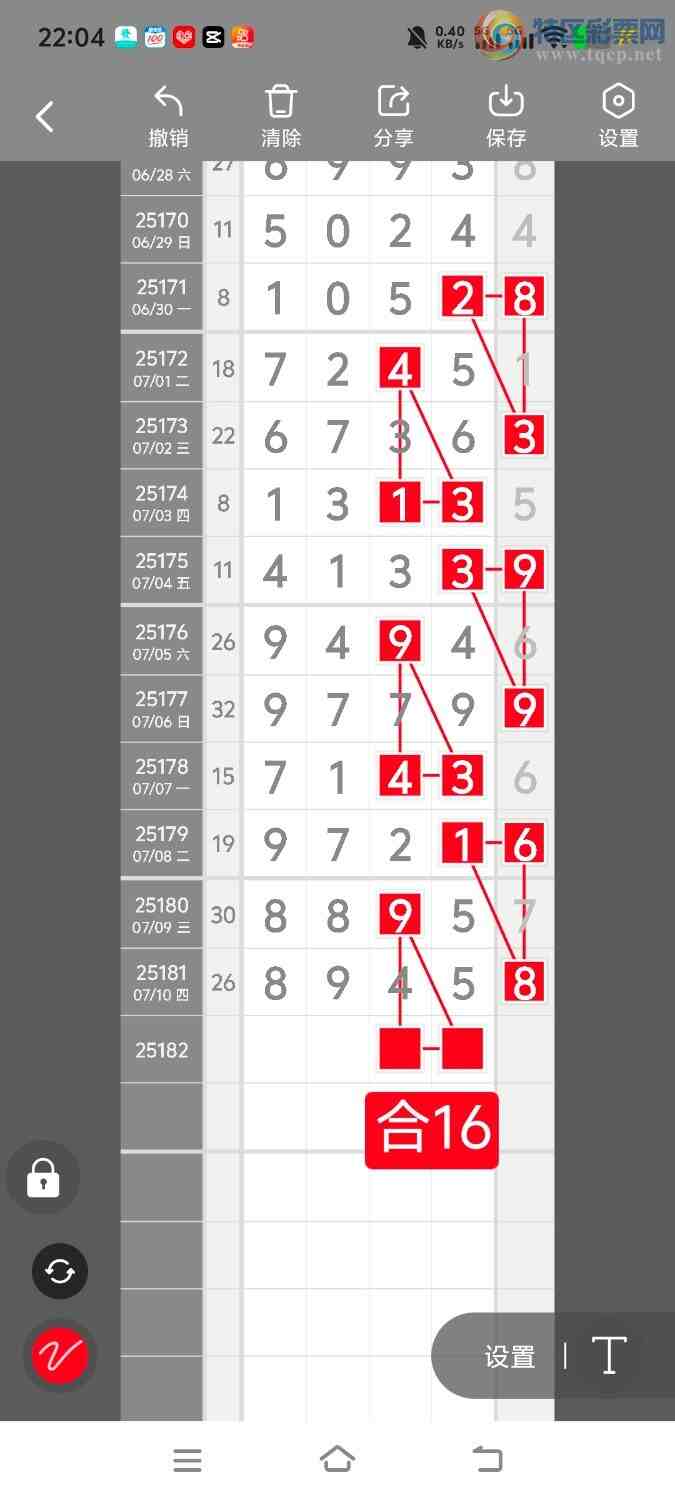Clear all marks with 清除
Image resolution: width=675 pixels, height=1500 pixels.
(281, 117)
